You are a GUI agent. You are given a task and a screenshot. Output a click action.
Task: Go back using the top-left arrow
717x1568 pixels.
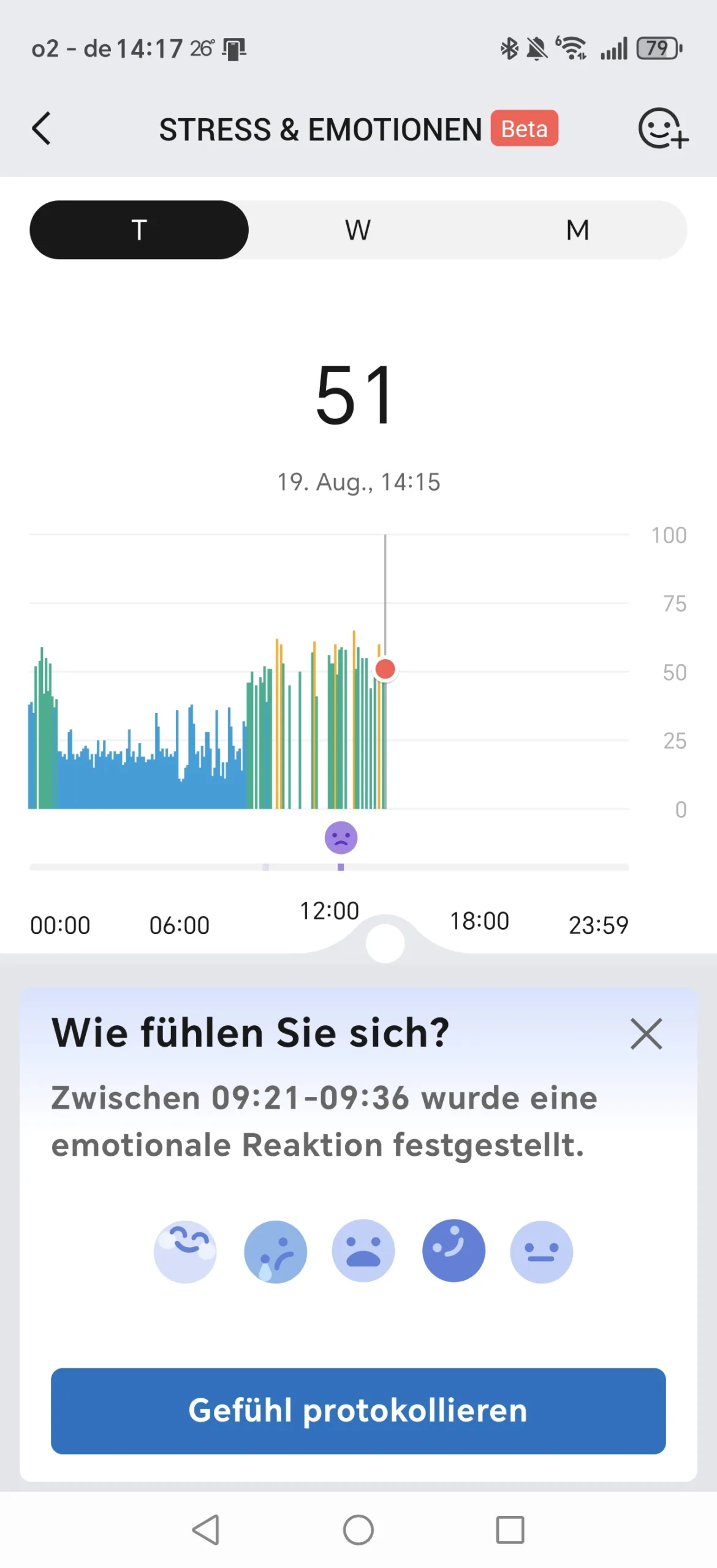(x=41, y=128)
